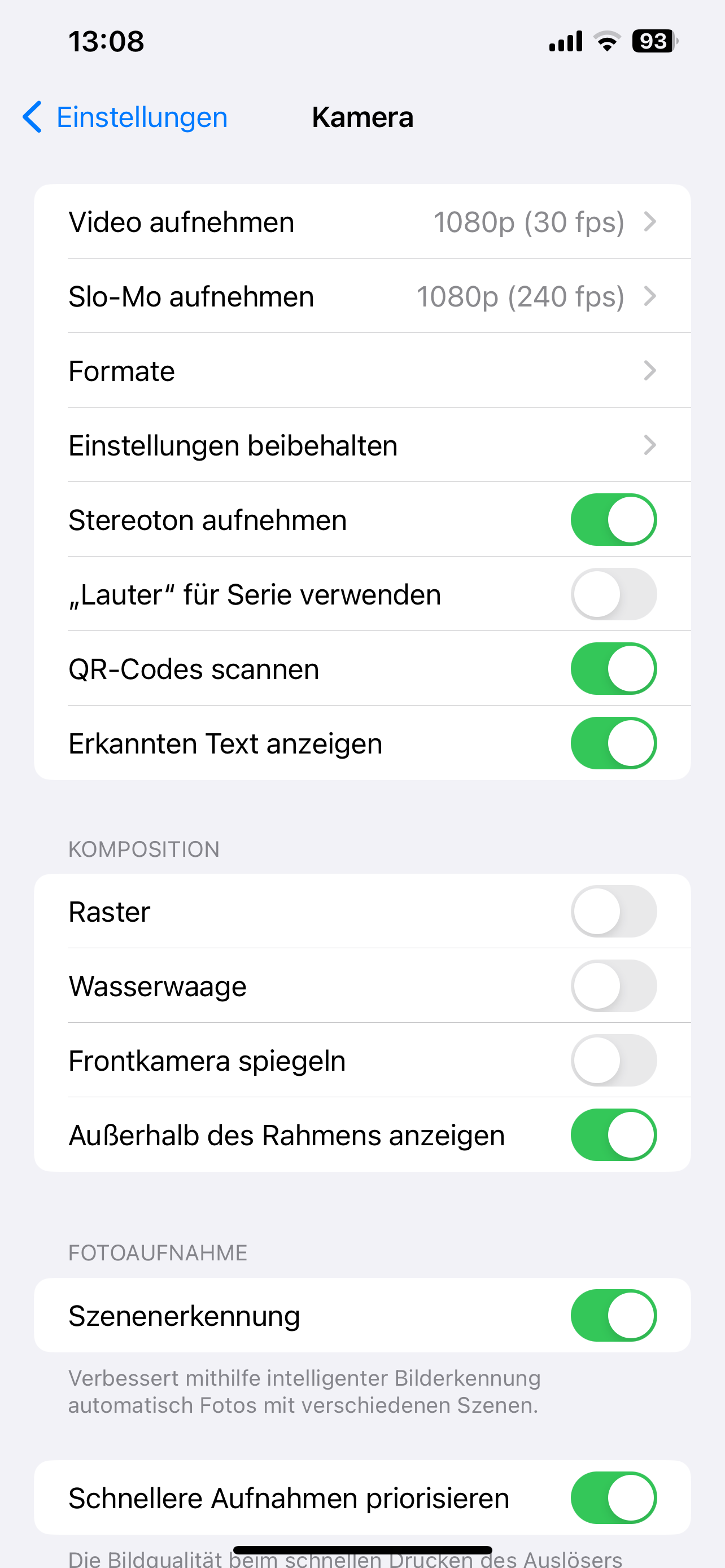Toggle Szenenerkennung off
The width and height of the screenshot is (725, 1568).
tap(613, 1315)
